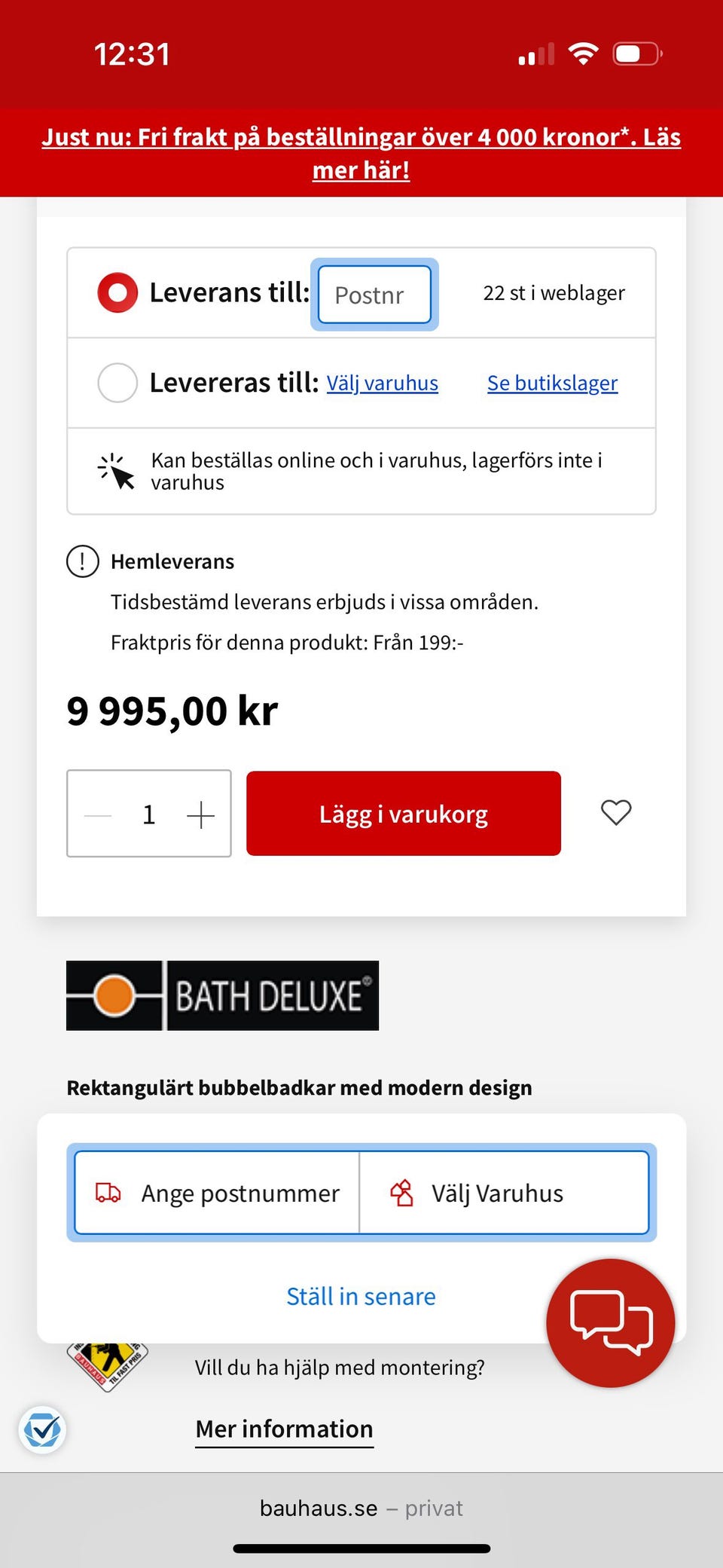
Task: Click the Hemleverans exclamation info icon
Action: tap(81, 561)
